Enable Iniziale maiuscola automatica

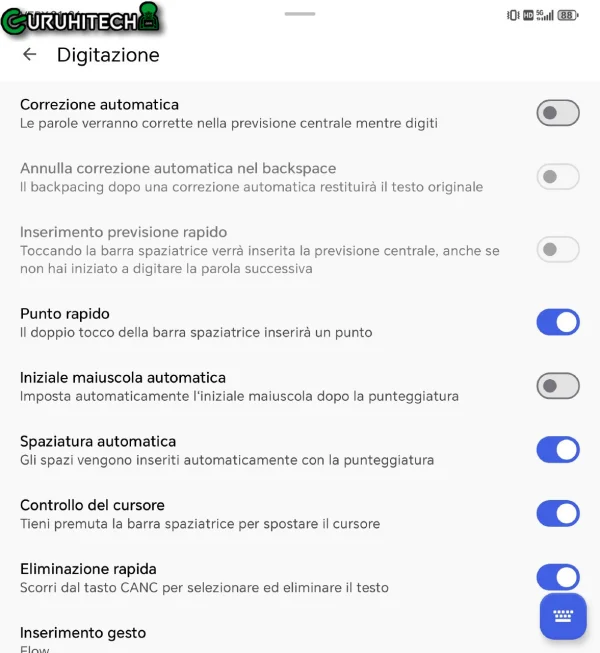pyautogui.click(x=558, y=386)
